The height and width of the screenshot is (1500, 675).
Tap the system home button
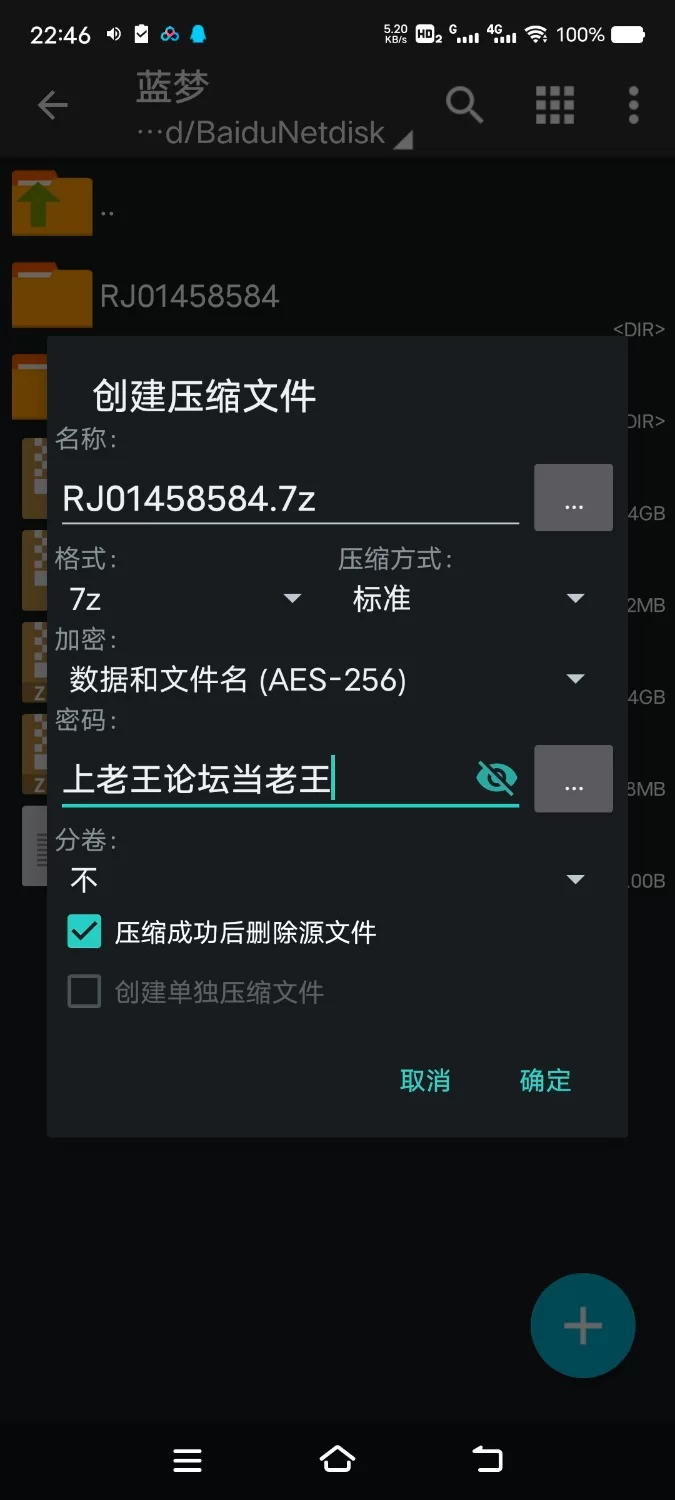[337, 1460]
